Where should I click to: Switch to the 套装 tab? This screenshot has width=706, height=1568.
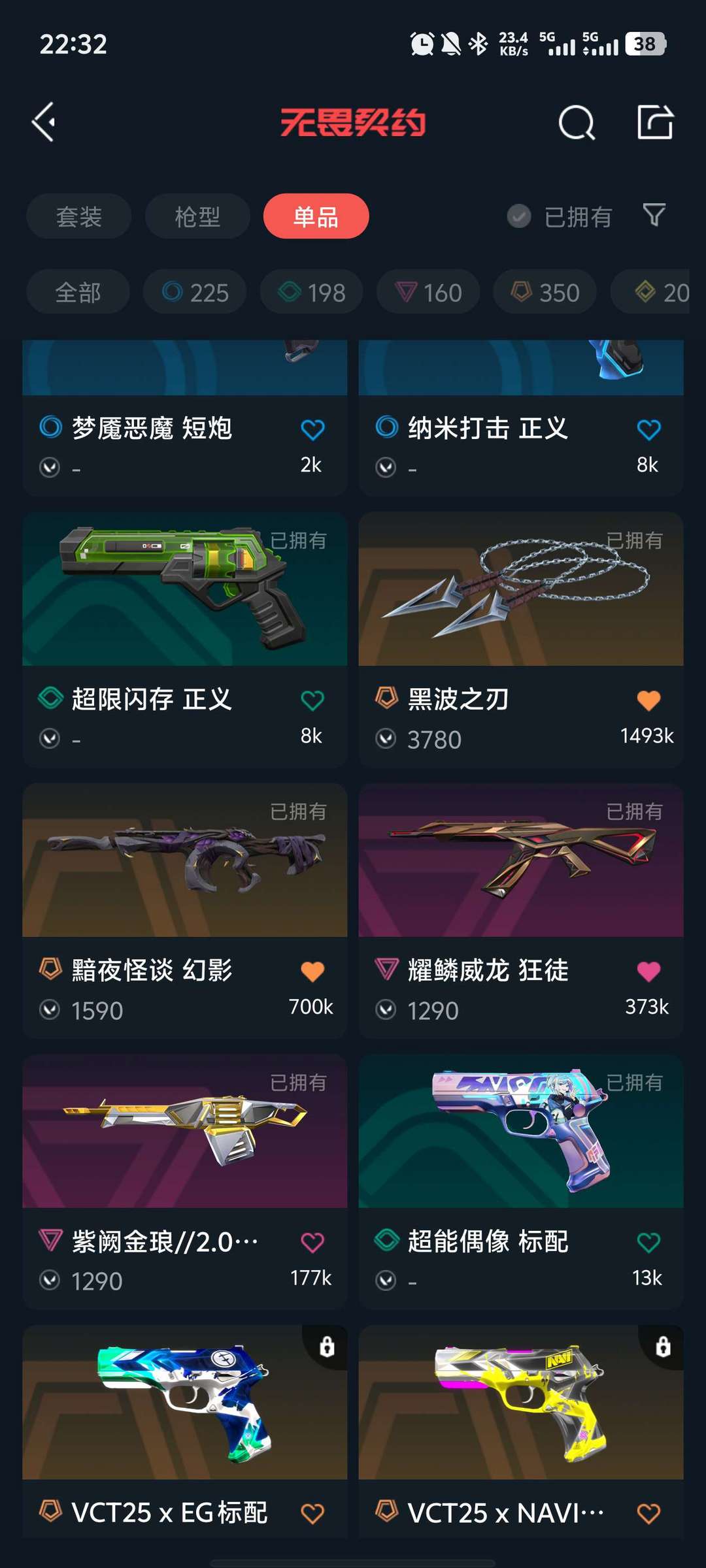[x=78, y=216]
